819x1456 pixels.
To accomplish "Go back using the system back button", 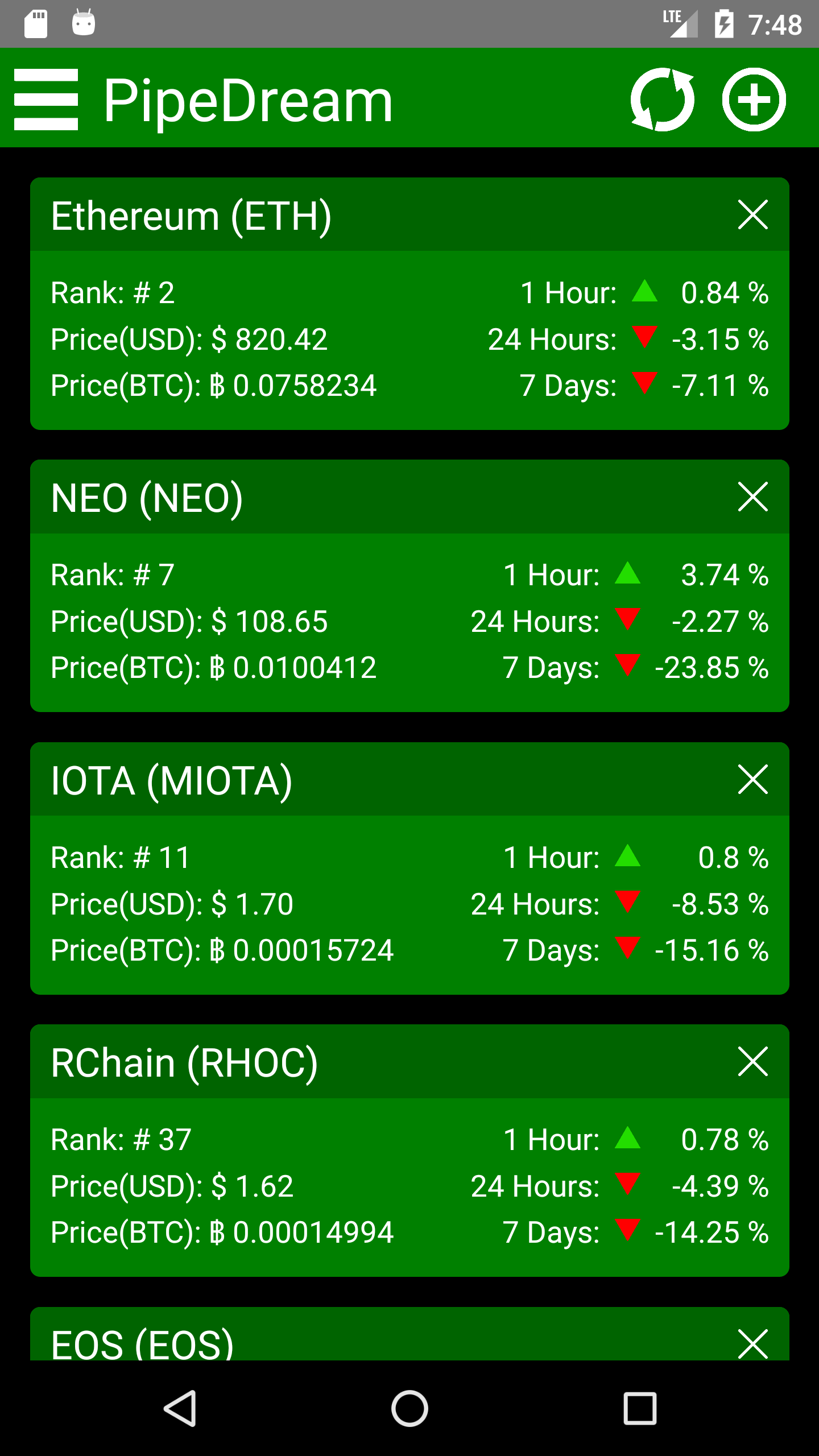I will pos(181,1409).
